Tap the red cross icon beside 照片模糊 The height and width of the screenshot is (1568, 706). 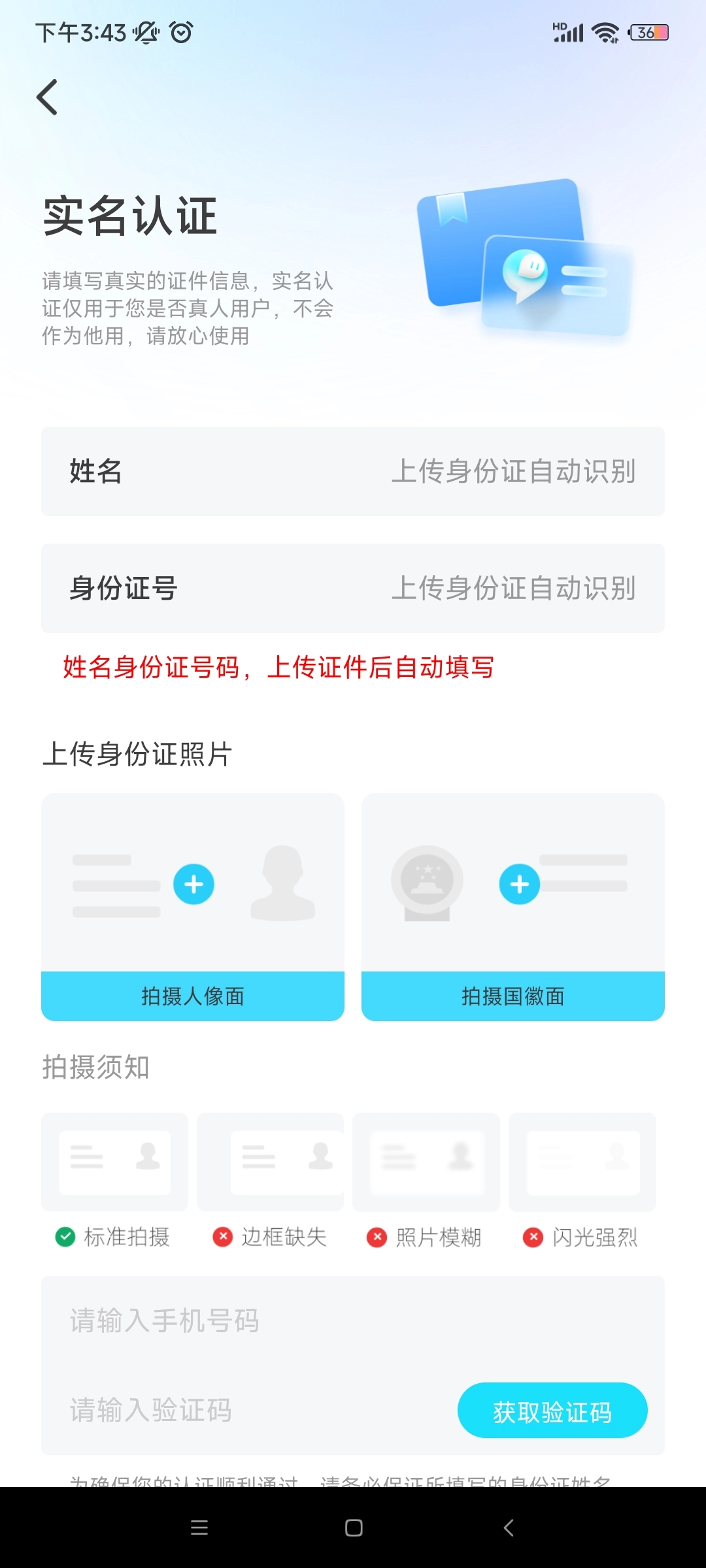(377, 1237)
